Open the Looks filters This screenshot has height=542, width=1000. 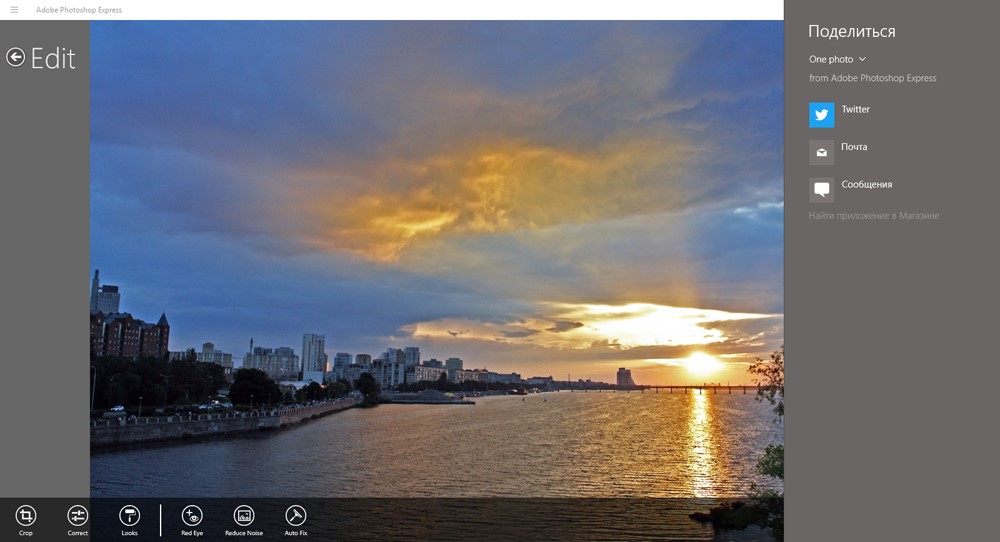(129, 520)
